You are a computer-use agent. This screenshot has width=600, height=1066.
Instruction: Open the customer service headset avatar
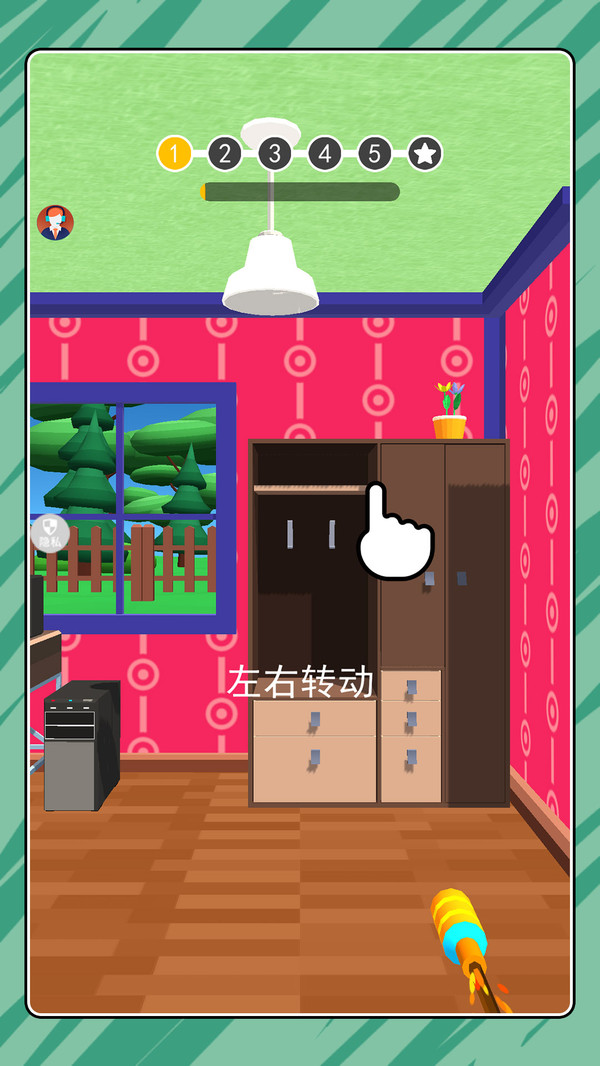55,222
